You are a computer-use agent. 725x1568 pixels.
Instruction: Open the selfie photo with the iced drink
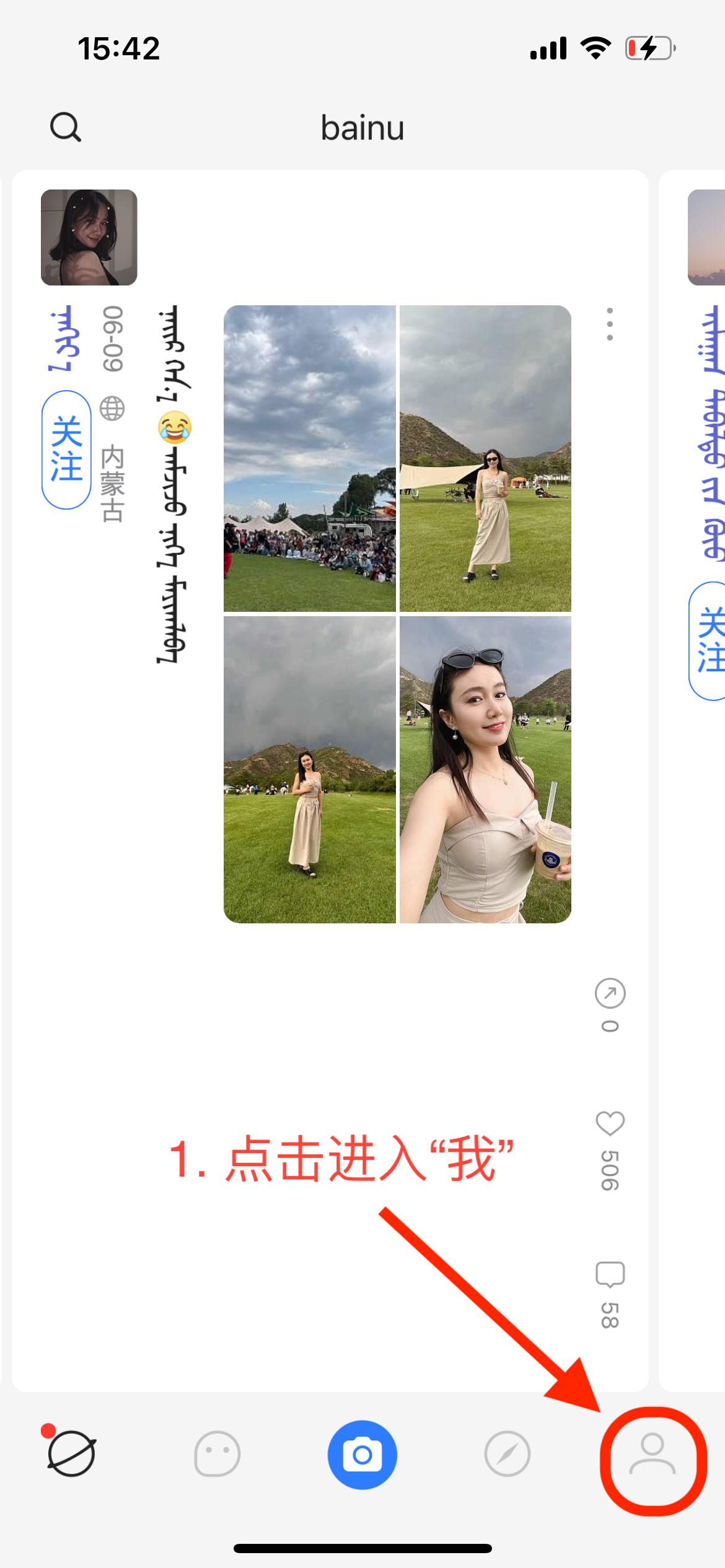coord(485,769)
